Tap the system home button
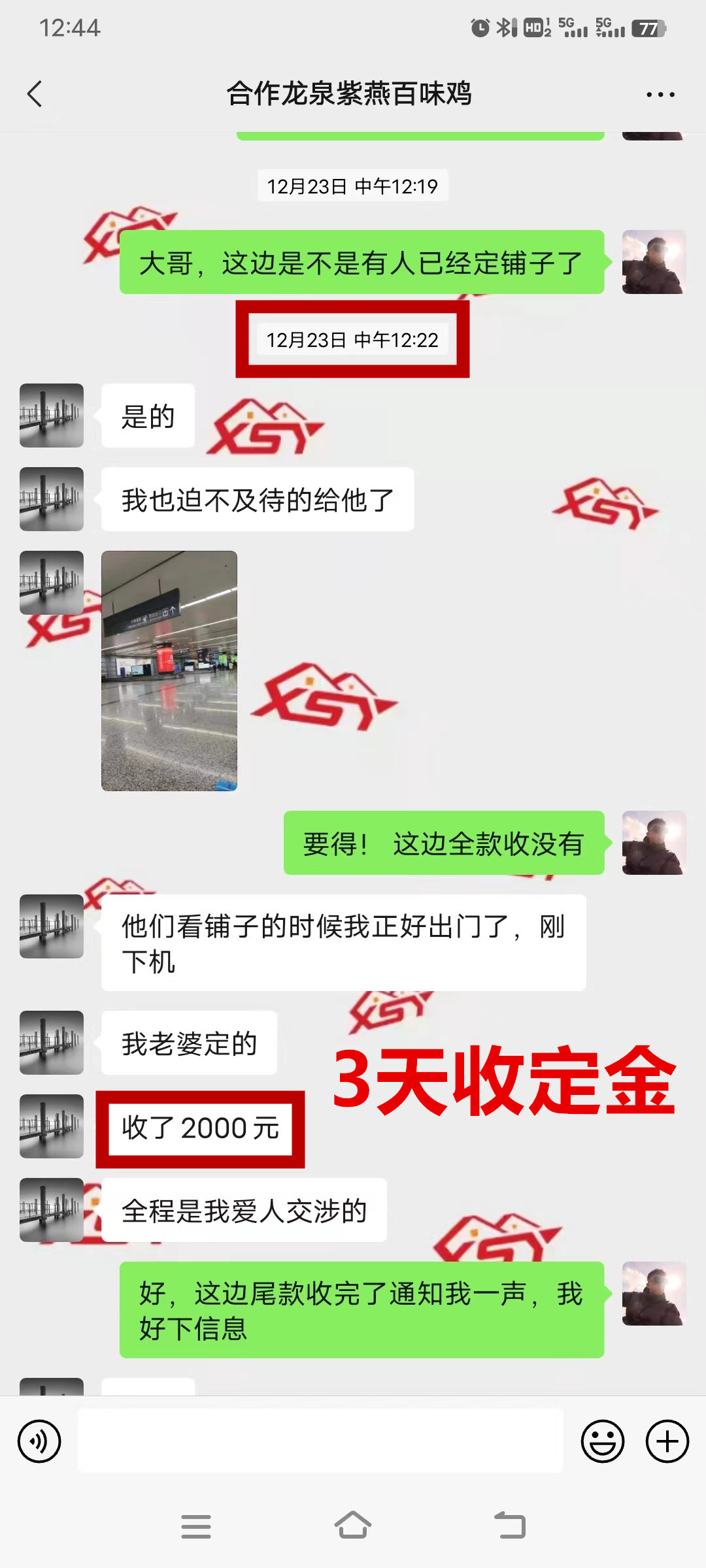The image size is (706, 1568). pyautogui.click(x=352, y=1526)
